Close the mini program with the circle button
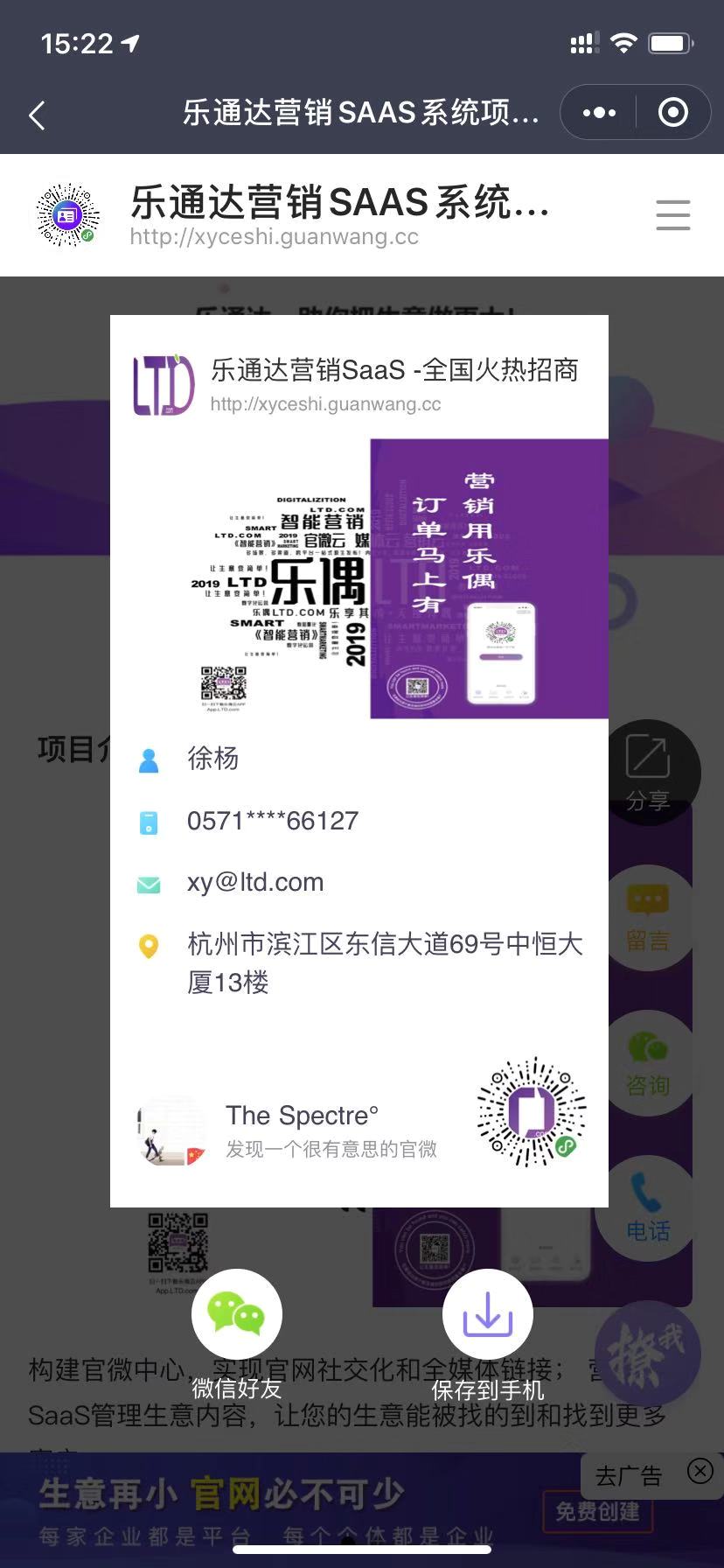This screenshot has width=724, height=1568. (672, 113)
